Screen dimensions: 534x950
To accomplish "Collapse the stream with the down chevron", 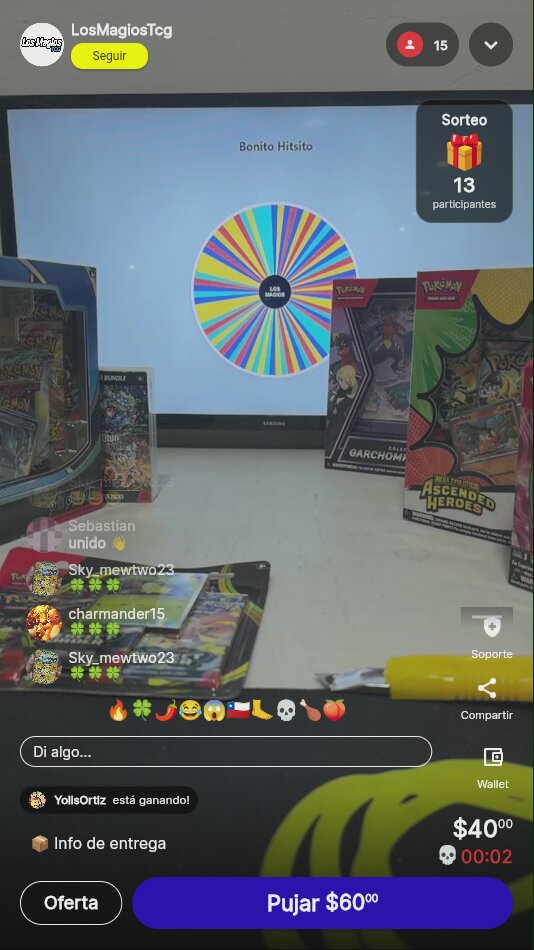I will [491, 45].
